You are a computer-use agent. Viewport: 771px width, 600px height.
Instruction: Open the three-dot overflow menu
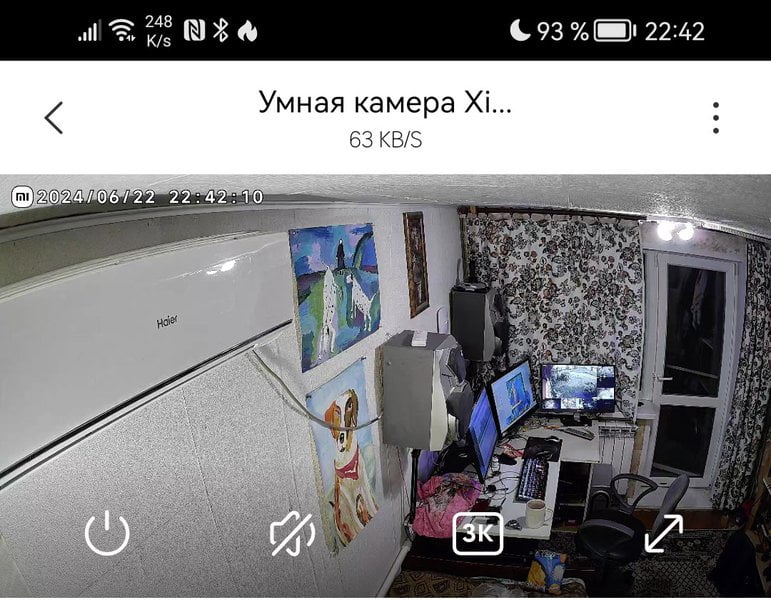tap(716, 118)
